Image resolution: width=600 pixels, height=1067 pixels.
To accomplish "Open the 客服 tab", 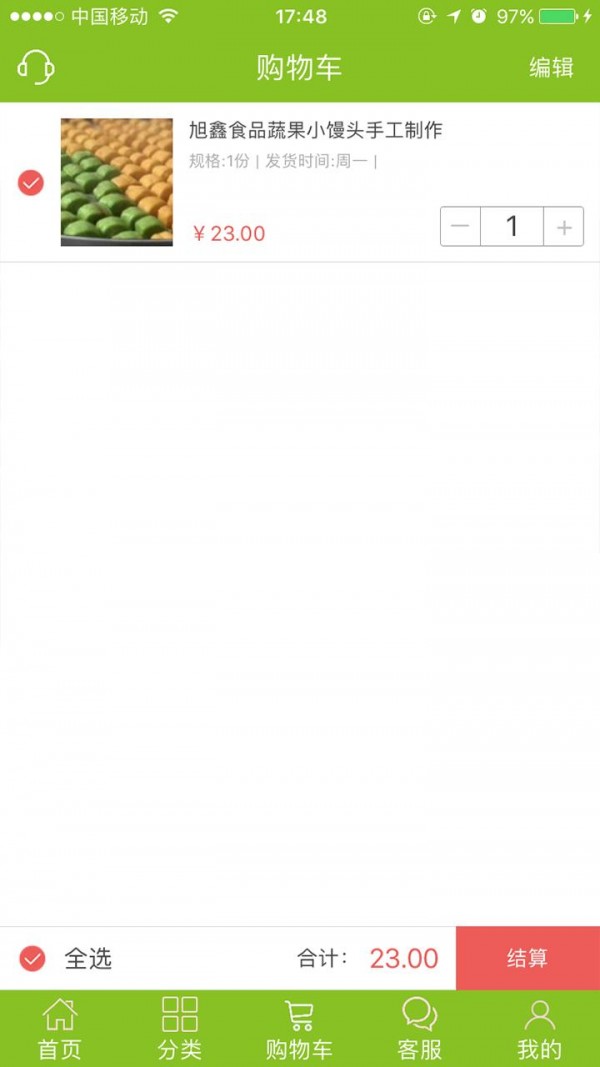I will point(420,1029).
